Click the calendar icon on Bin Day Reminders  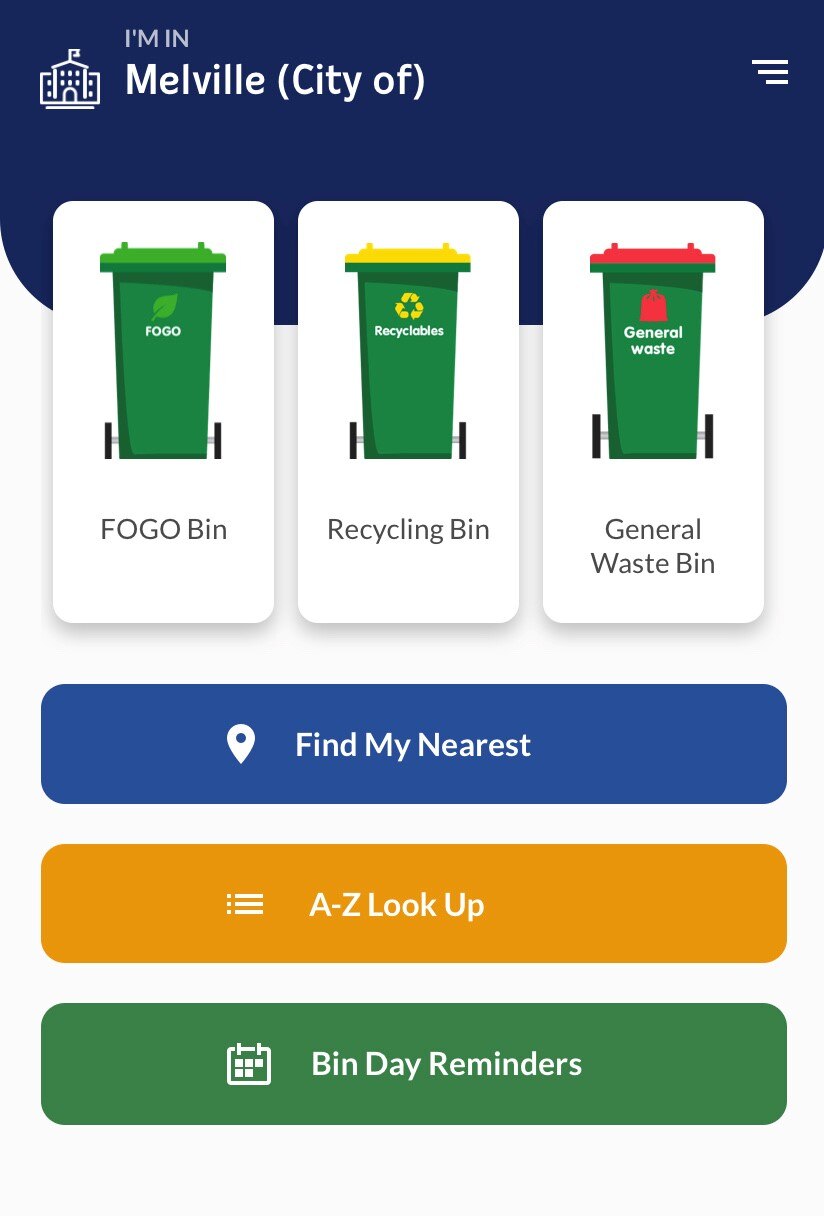[x=250, y=1064]
